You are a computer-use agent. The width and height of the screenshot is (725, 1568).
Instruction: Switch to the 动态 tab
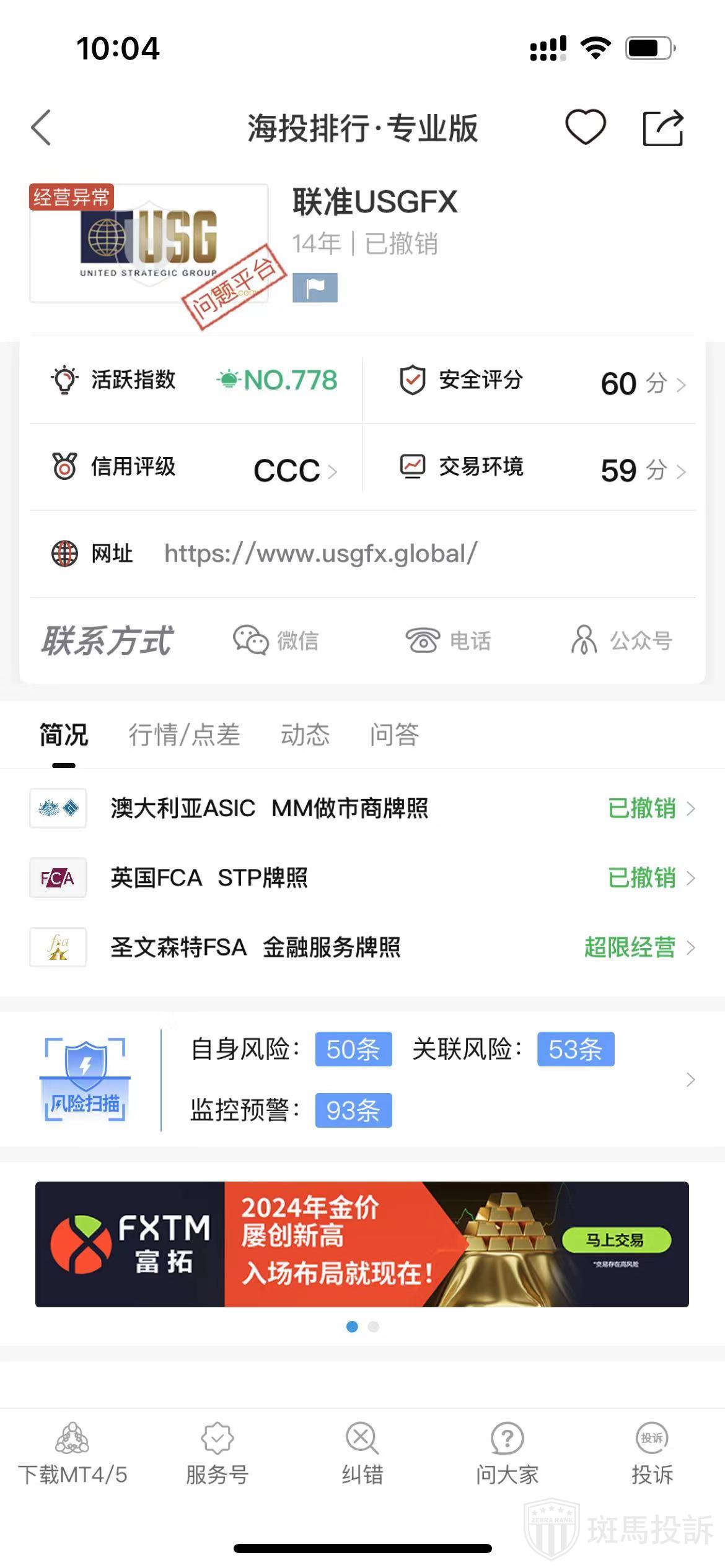pyautogui.click(x=305, y=735)
